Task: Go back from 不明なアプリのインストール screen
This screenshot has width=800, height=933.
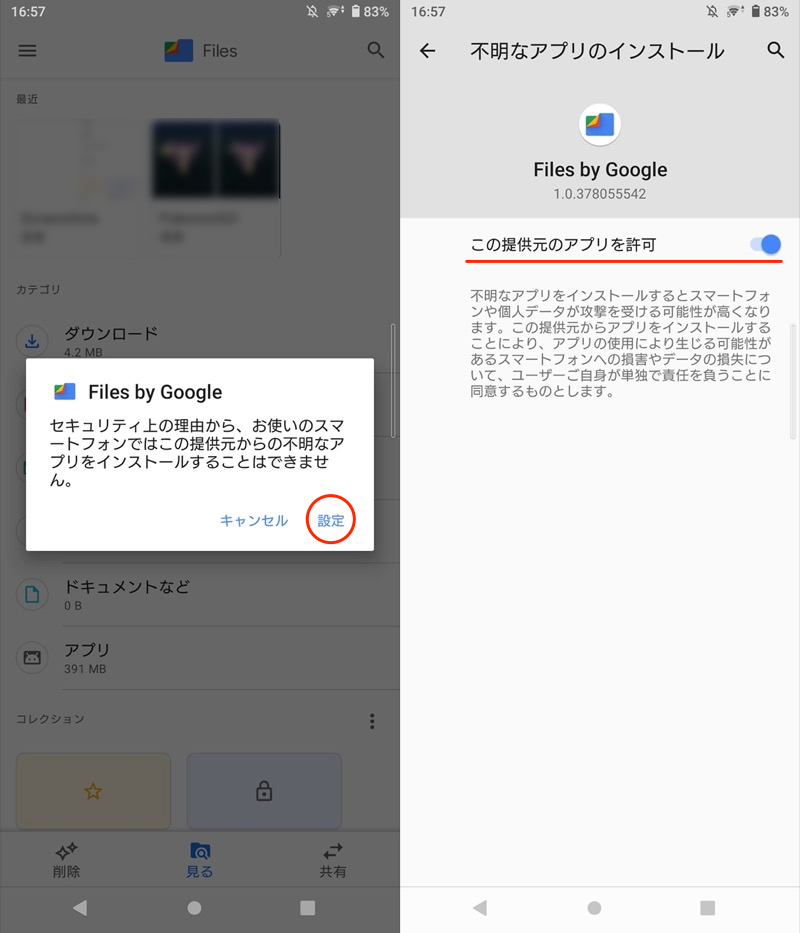Action: click(x=428, y=50)
